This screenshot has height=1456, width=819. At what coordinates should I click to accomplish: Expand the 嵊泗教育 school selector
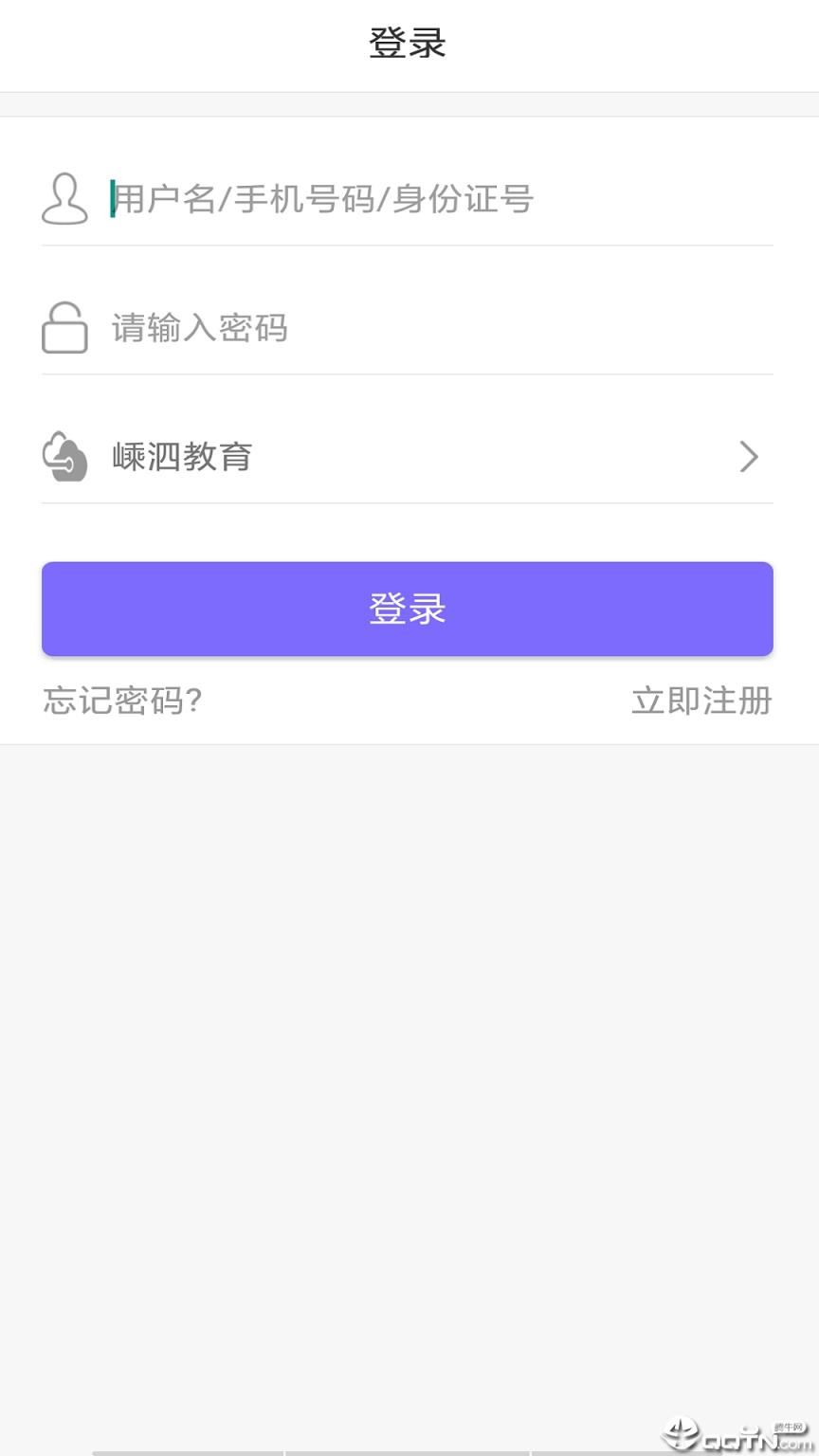(408, 457)
